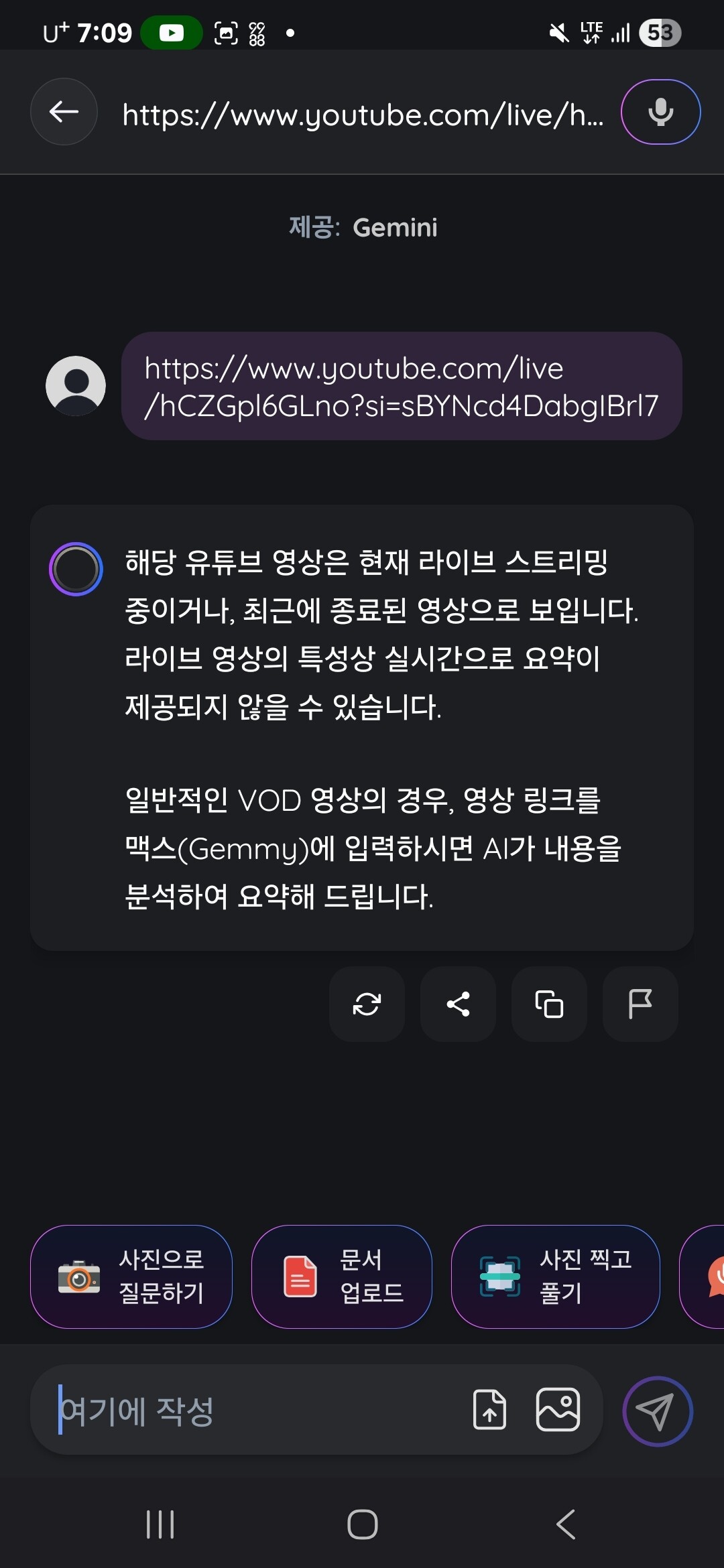The image size is (724, 1568).
Task: Choose the 문서 업로드 chip
Action: pyautogui.click(x=342, y=1277)
